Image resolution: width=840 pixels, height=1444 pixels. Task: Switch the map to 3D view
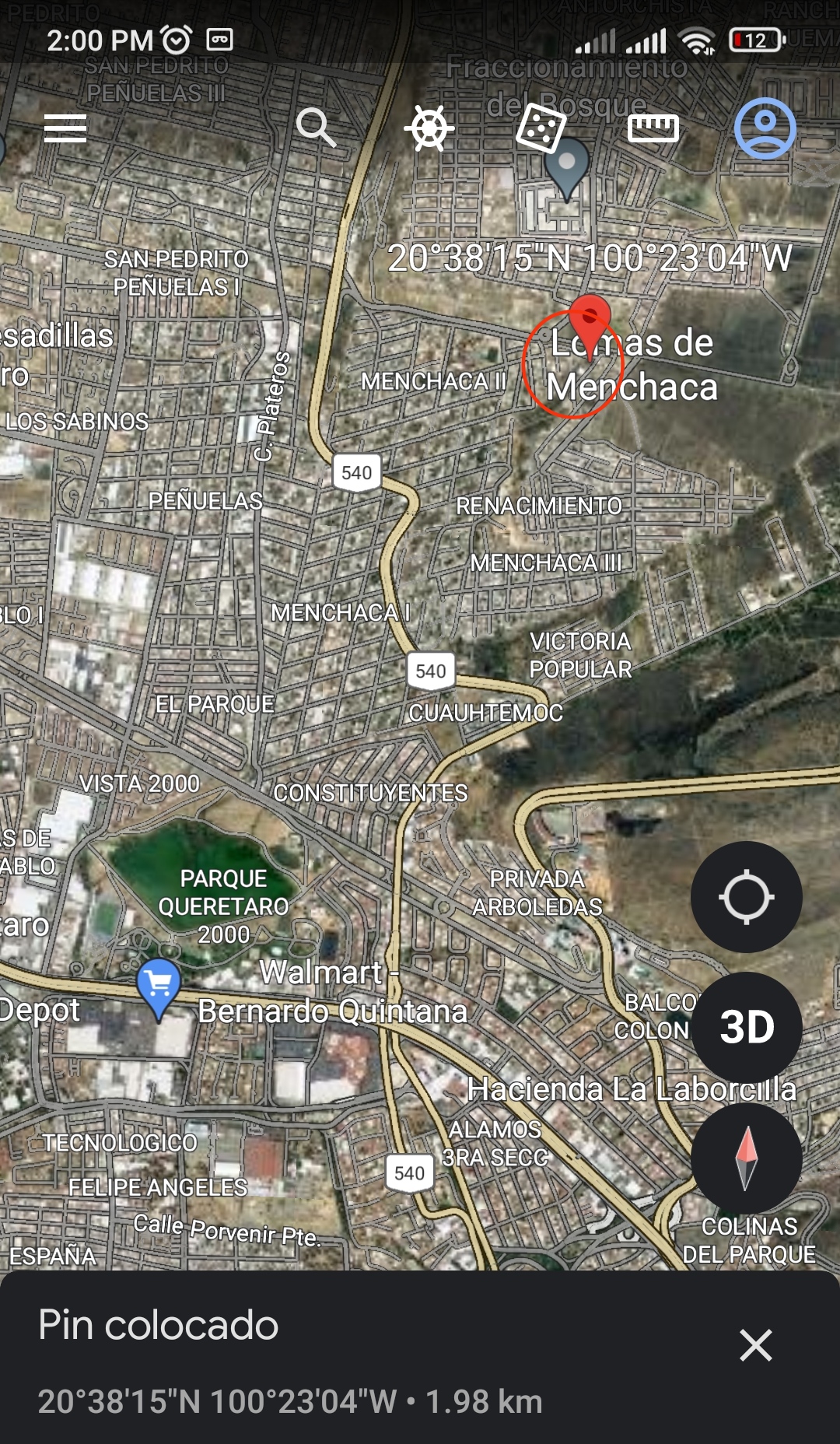coord(746,1027)
